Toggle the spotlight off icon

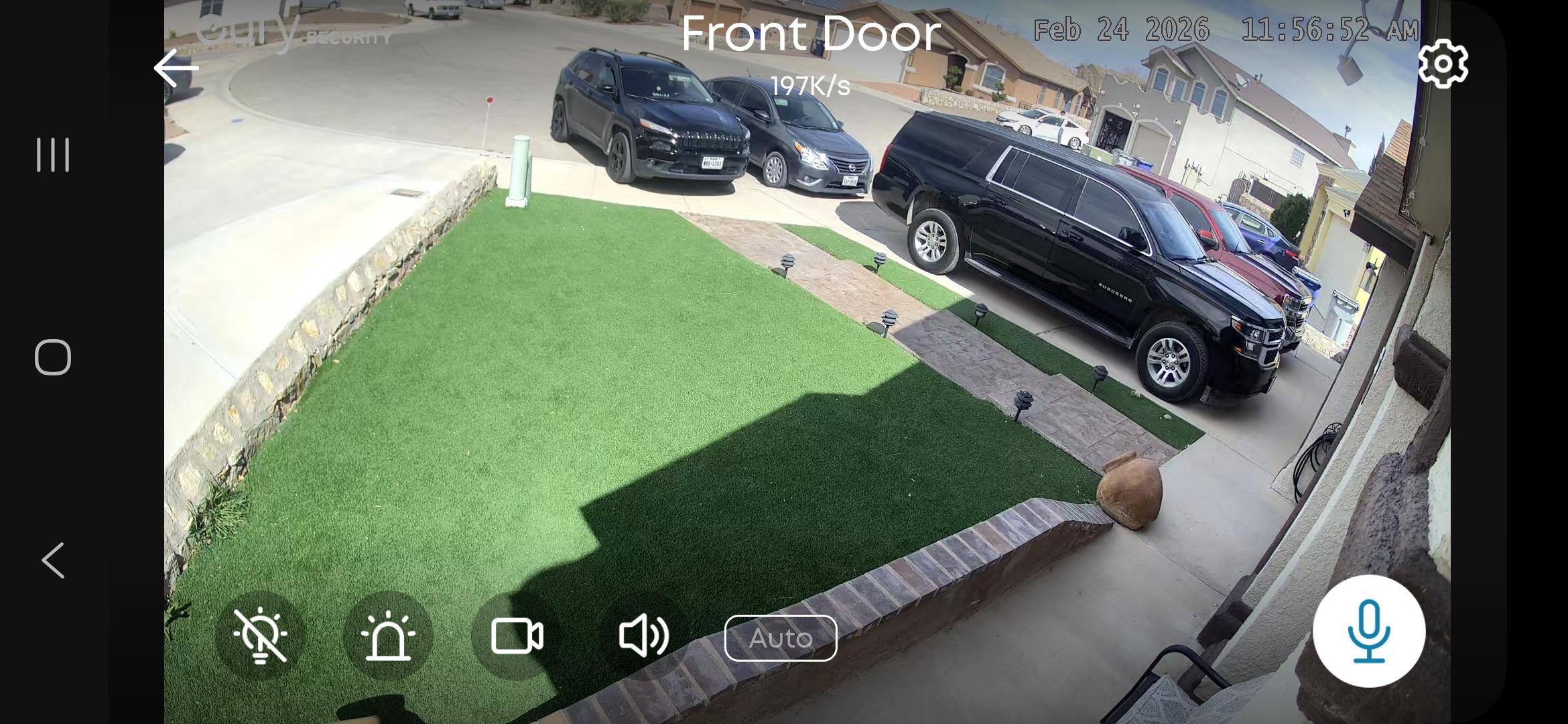[x=260, y=636]
